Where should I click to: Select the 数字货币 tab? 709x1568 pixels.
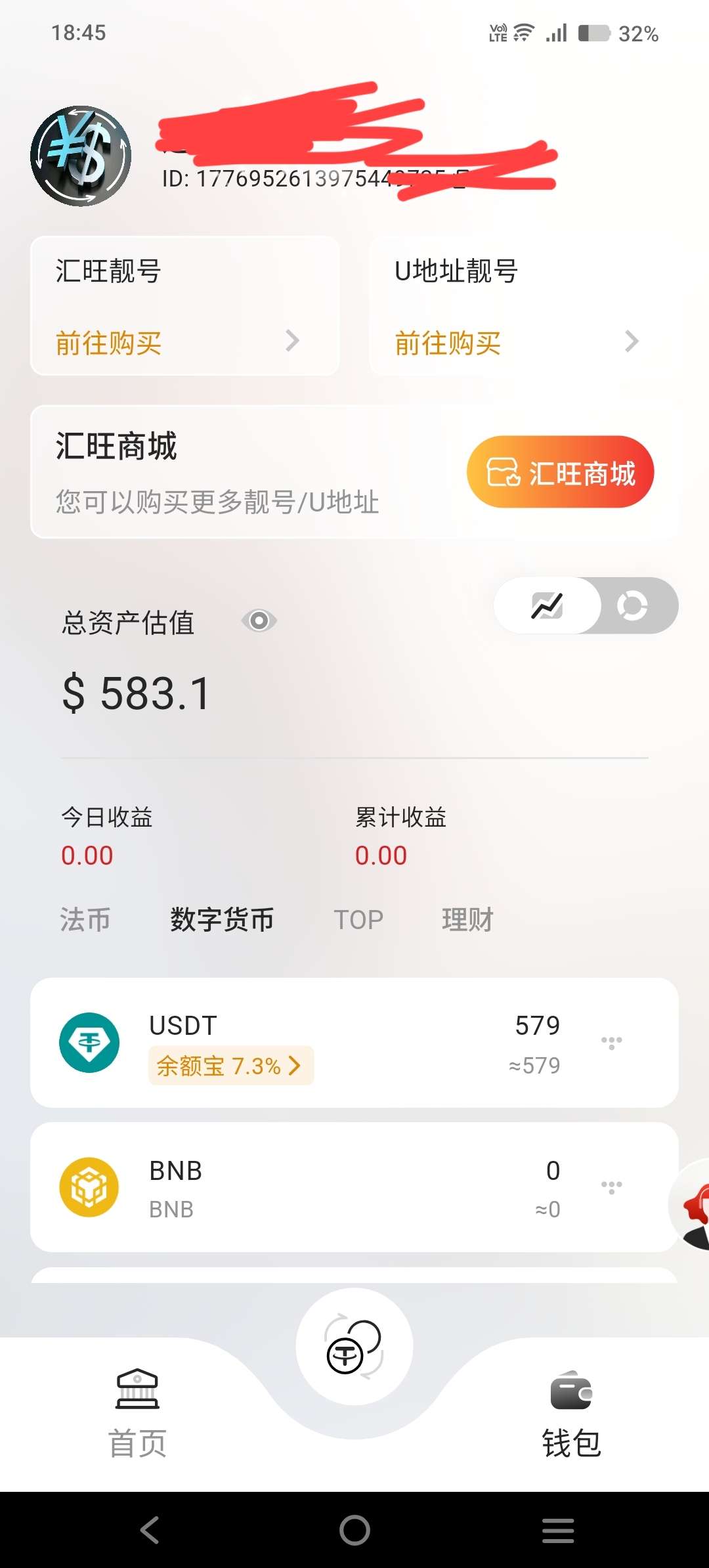point(222,919)
